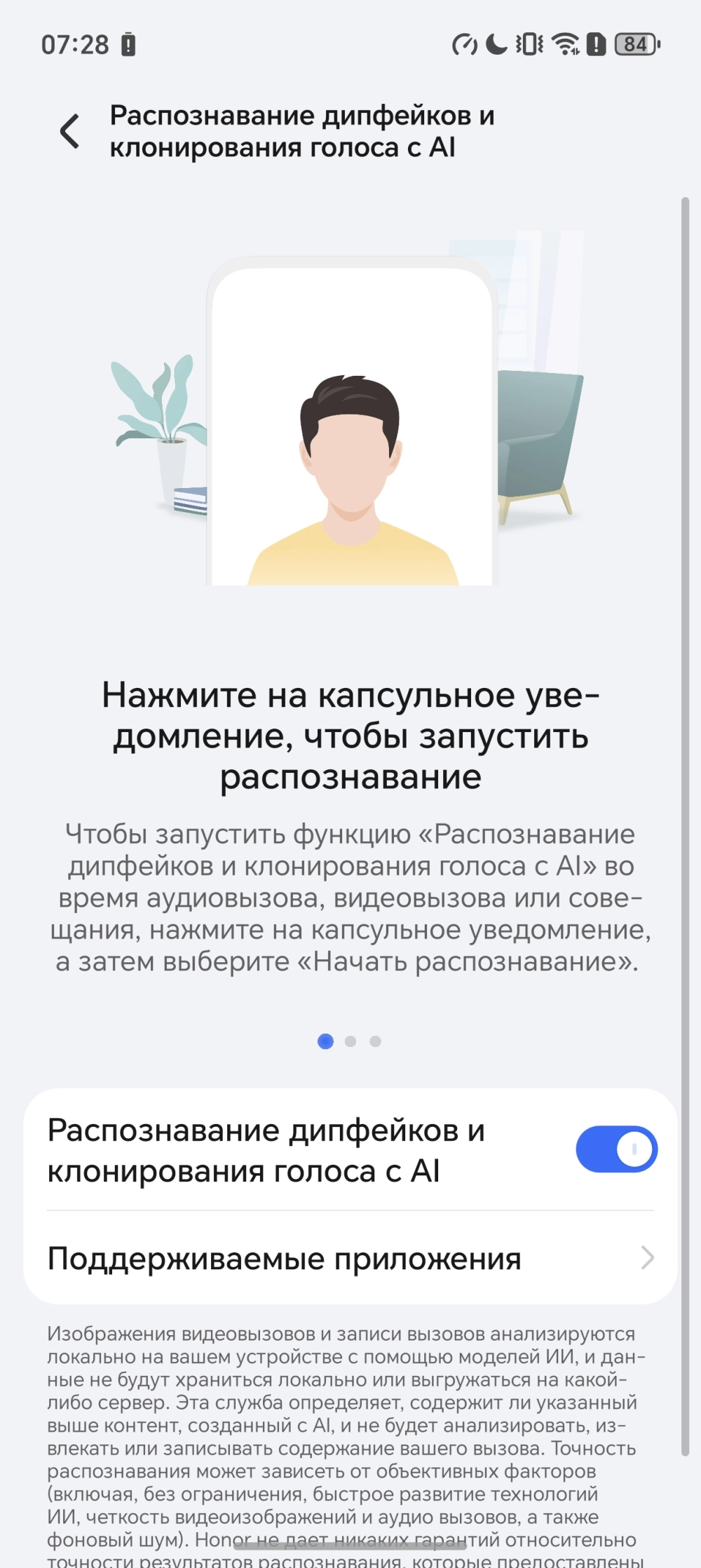
Task: Go back from the deepfake detection page
Action: coord(70,131)
